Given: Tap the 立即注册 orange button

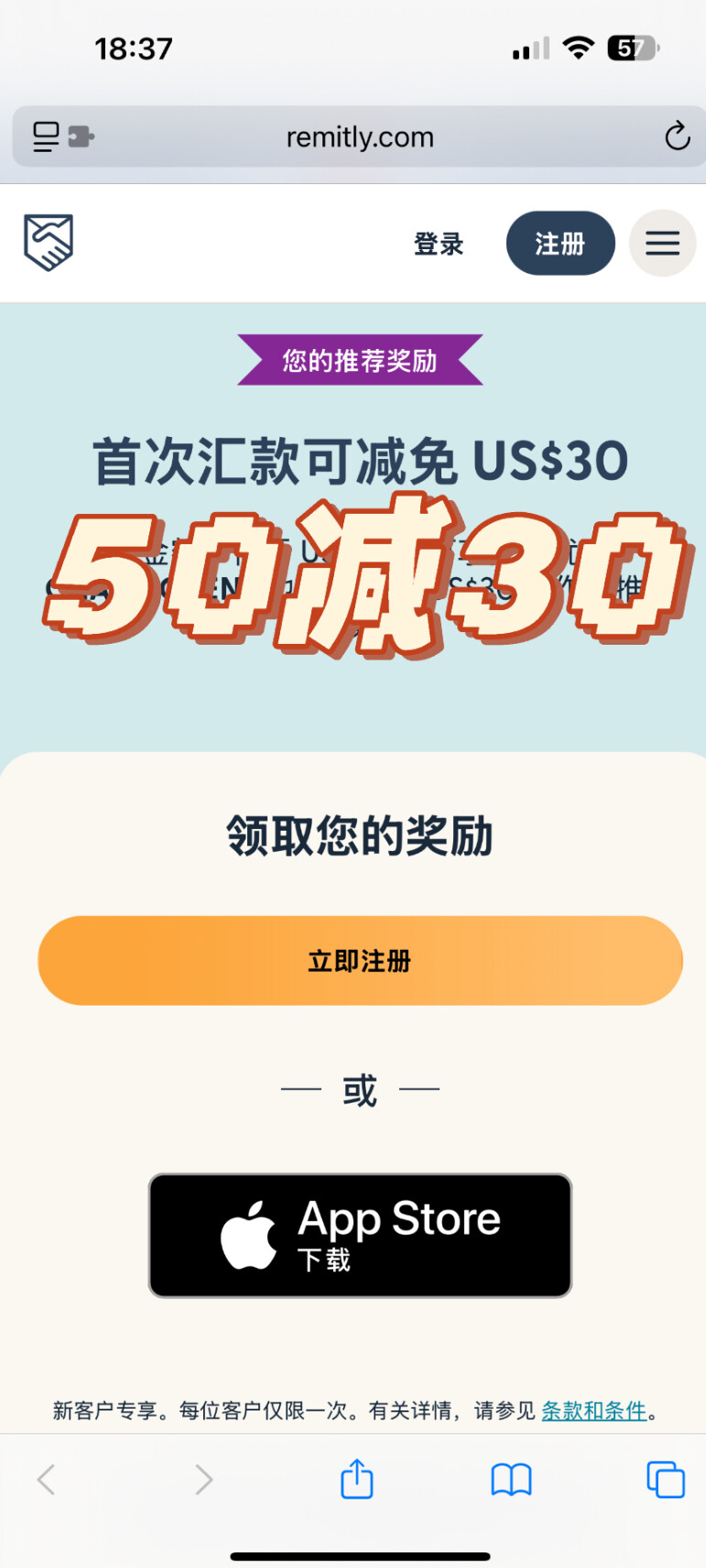Looking at the screenshot, I should click(x=360, y=961).
